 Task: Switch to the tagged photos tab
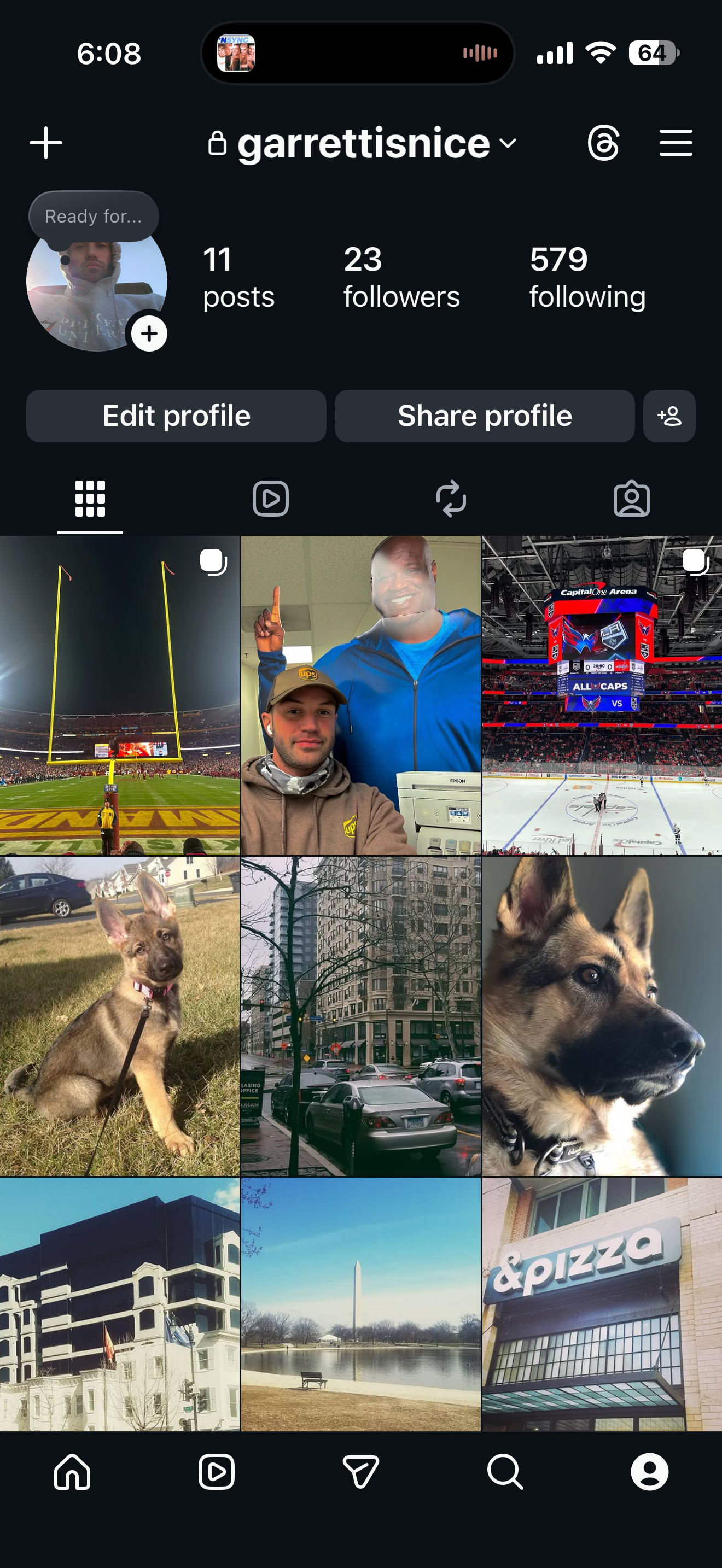(x=631, y=499)
